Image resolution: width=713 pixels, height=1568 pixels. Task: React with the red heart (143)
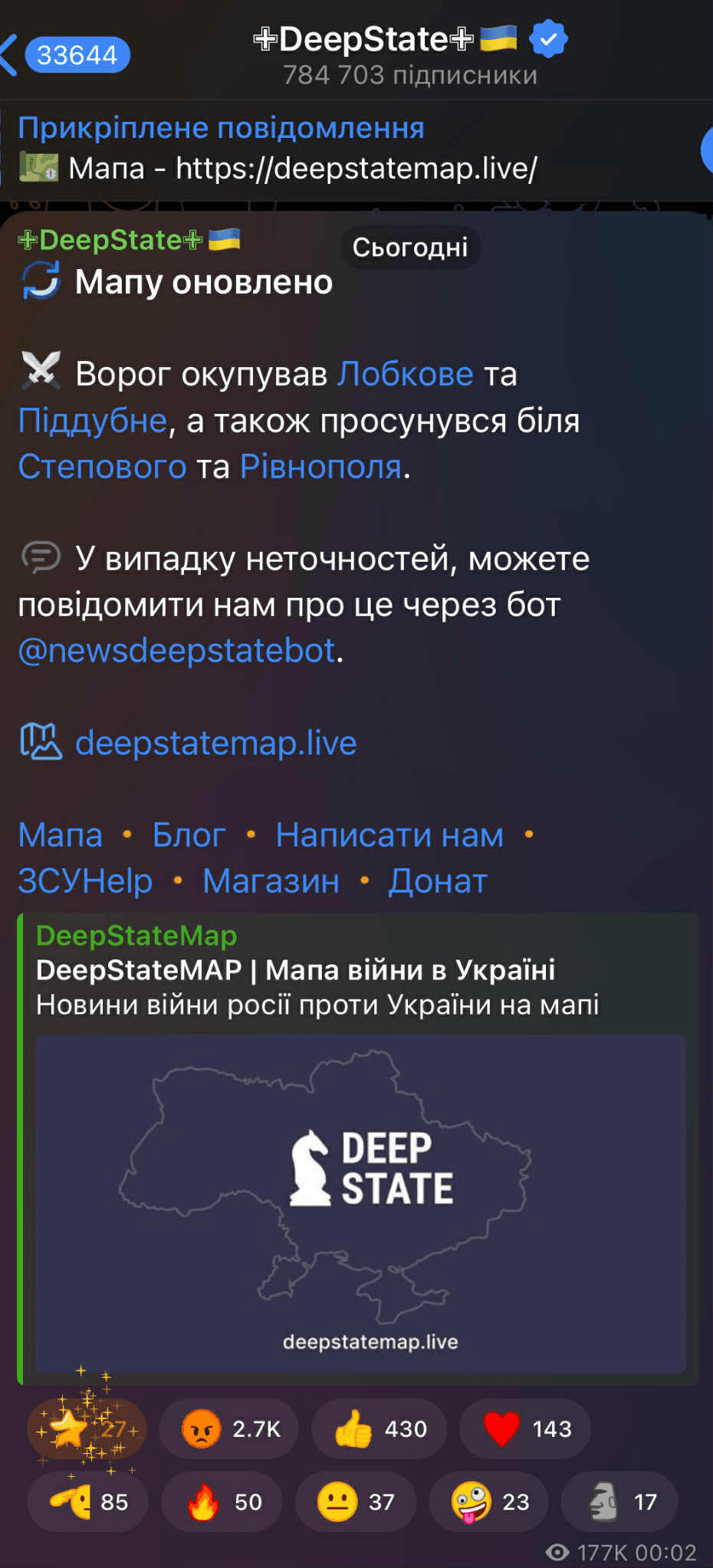[x=526, y=1429]
